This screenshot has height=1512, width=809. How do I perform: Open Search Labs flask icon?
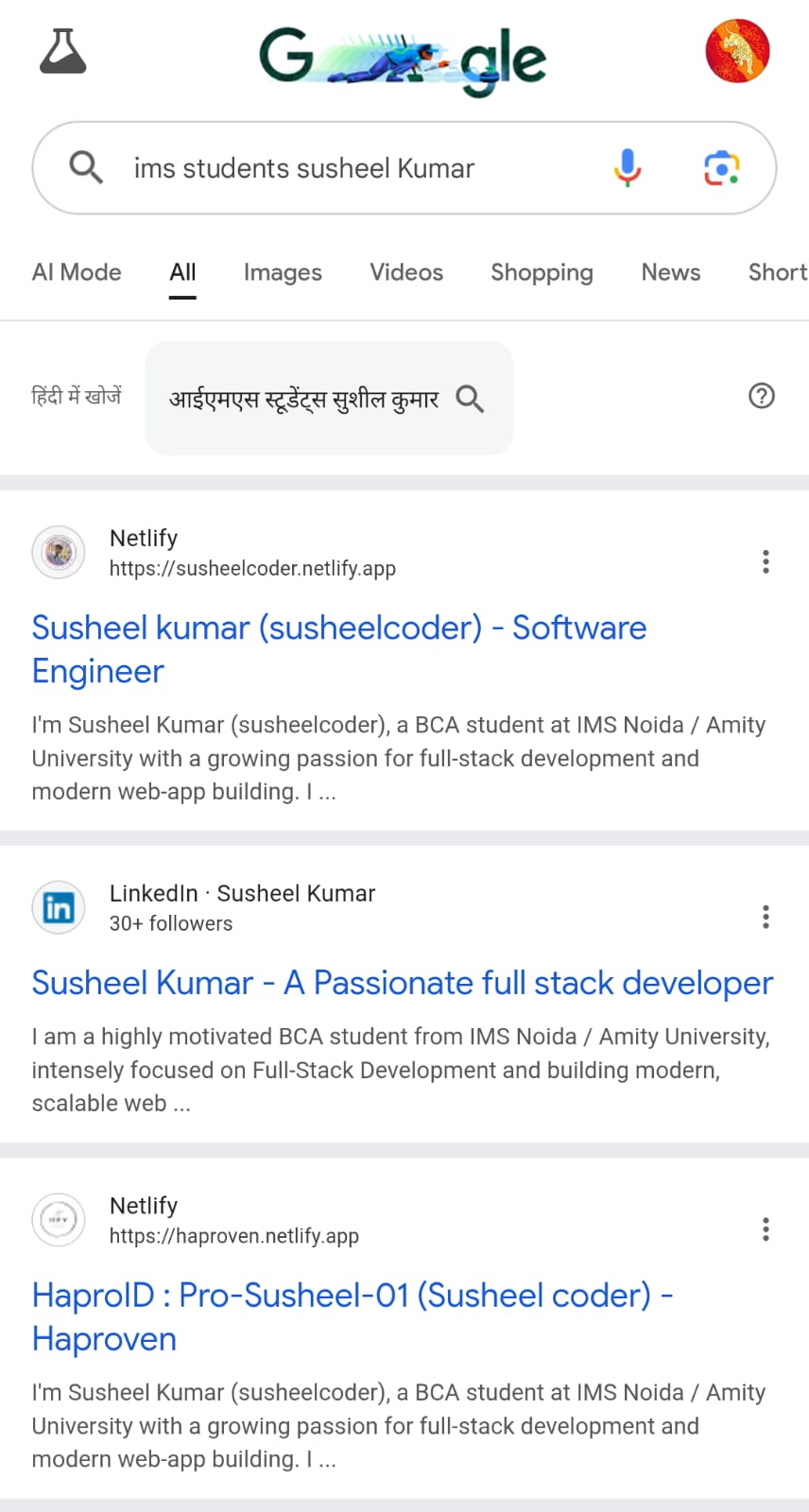pyautogui.click(x=63, y=52)
